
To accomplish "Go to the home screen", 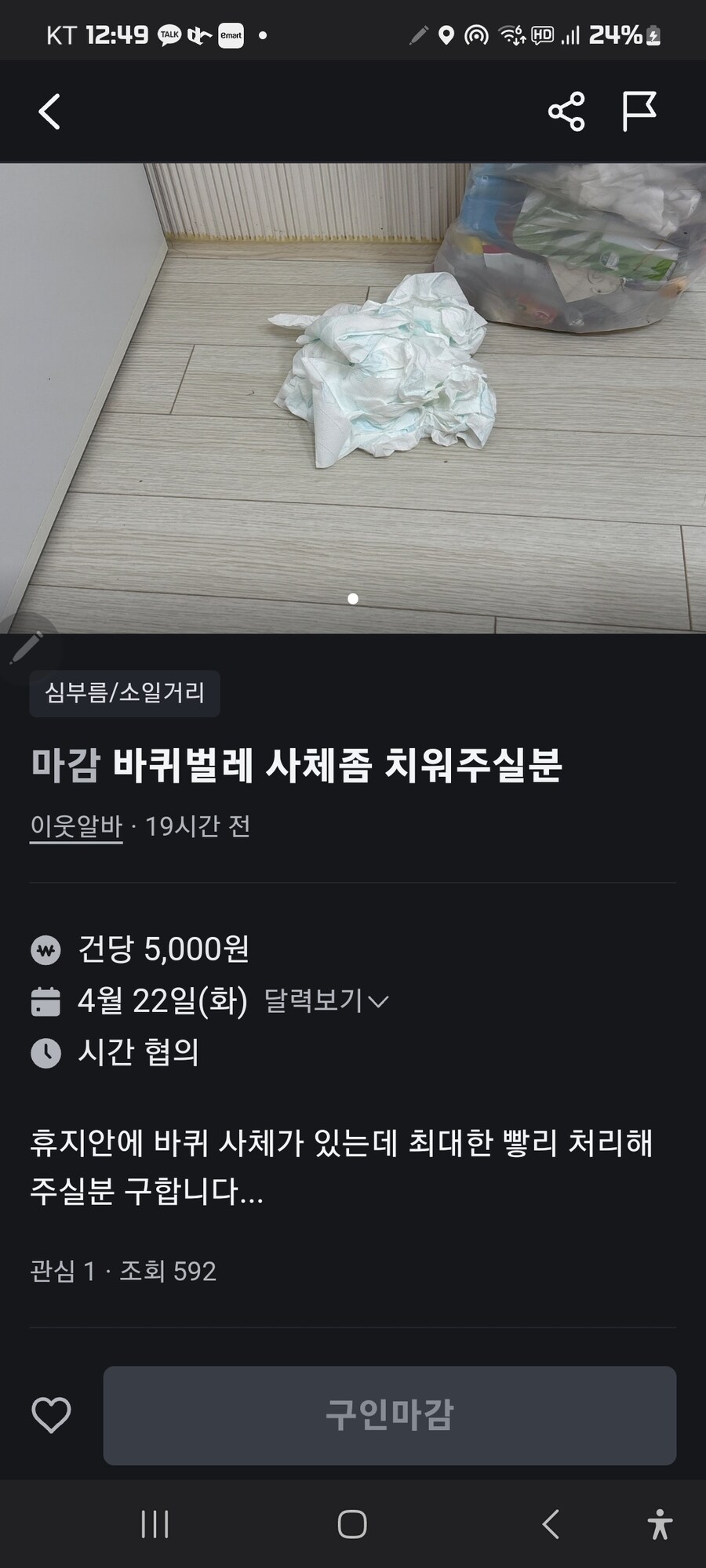I will click(x=352, y=1524).
